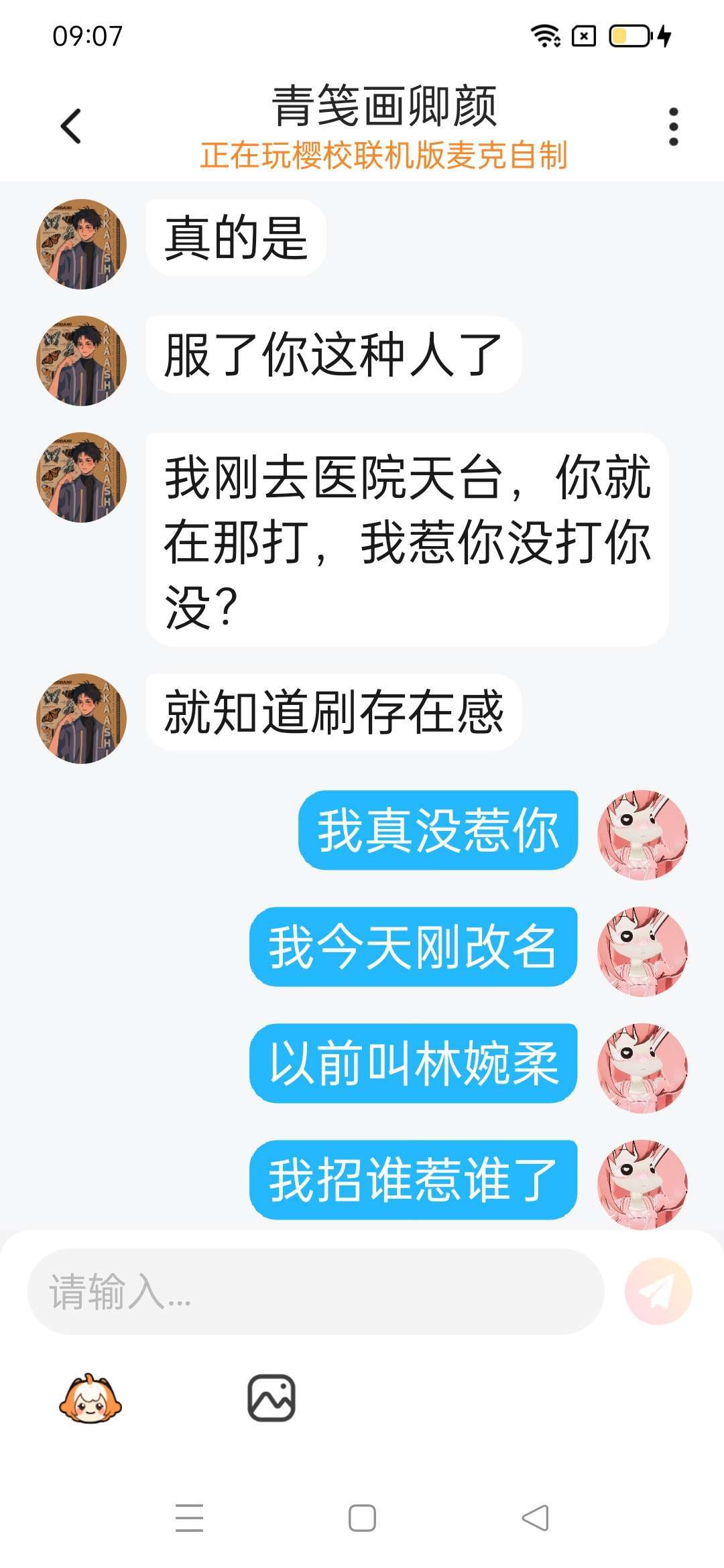Tap the 正在玩樱校联机版麦克自制 status link
The image size is (724, 1568).
point(383,155)
